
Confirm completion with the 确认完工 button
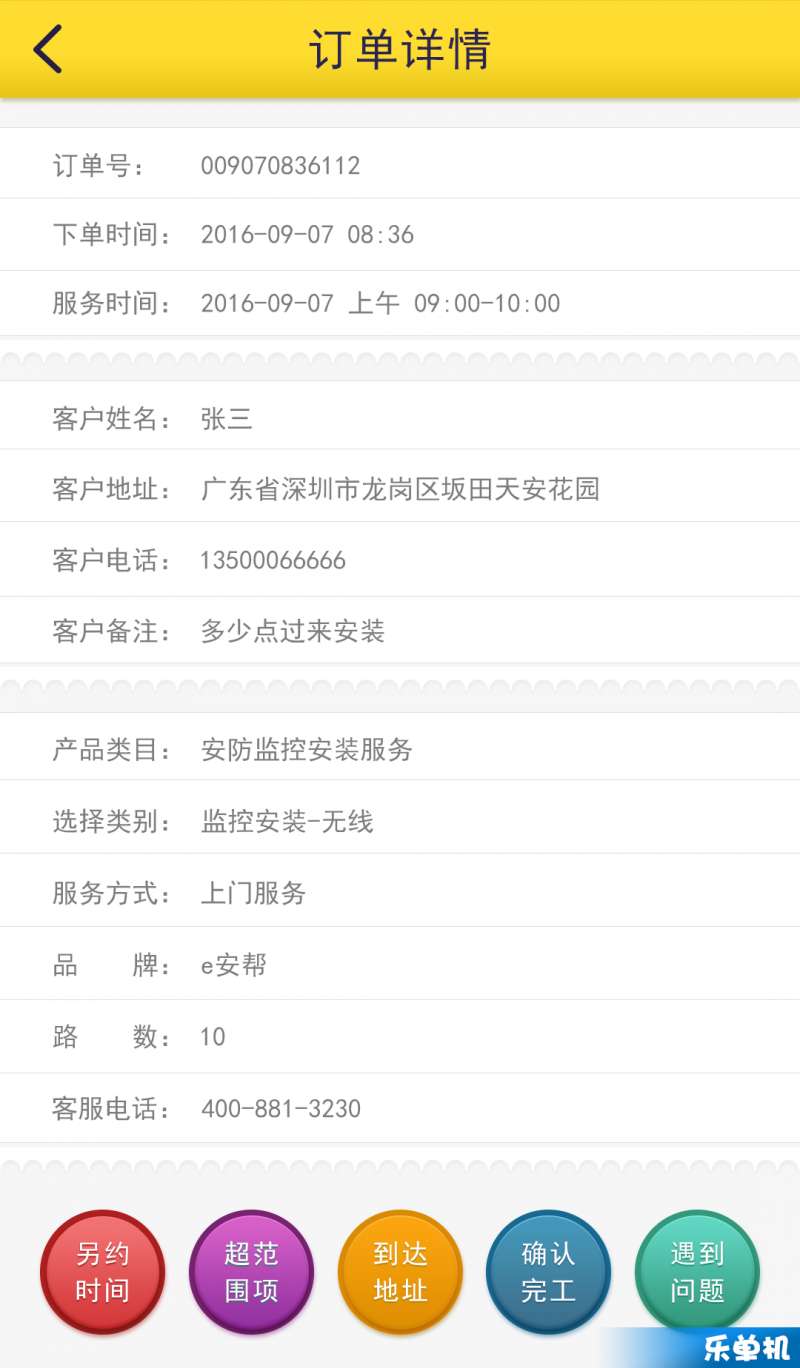click(x=548, y=1272)
